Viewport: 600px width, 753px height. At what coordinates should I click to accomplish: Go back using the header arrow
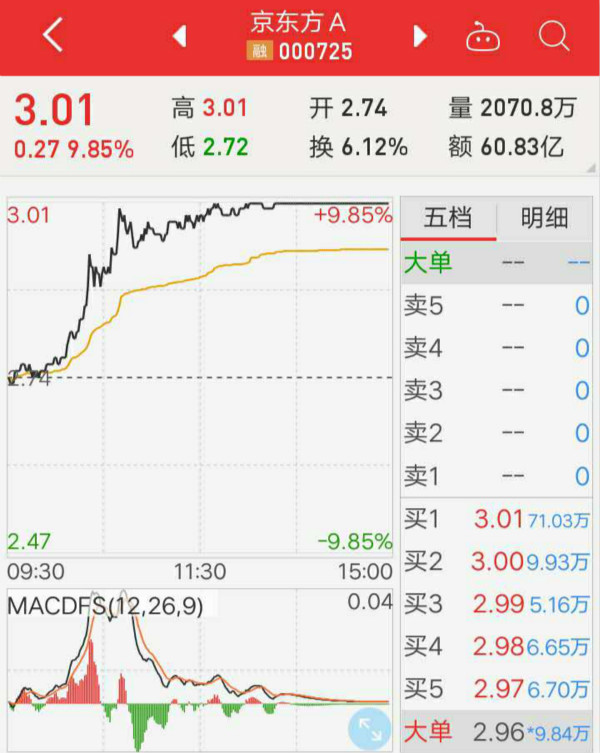(52, 36)
